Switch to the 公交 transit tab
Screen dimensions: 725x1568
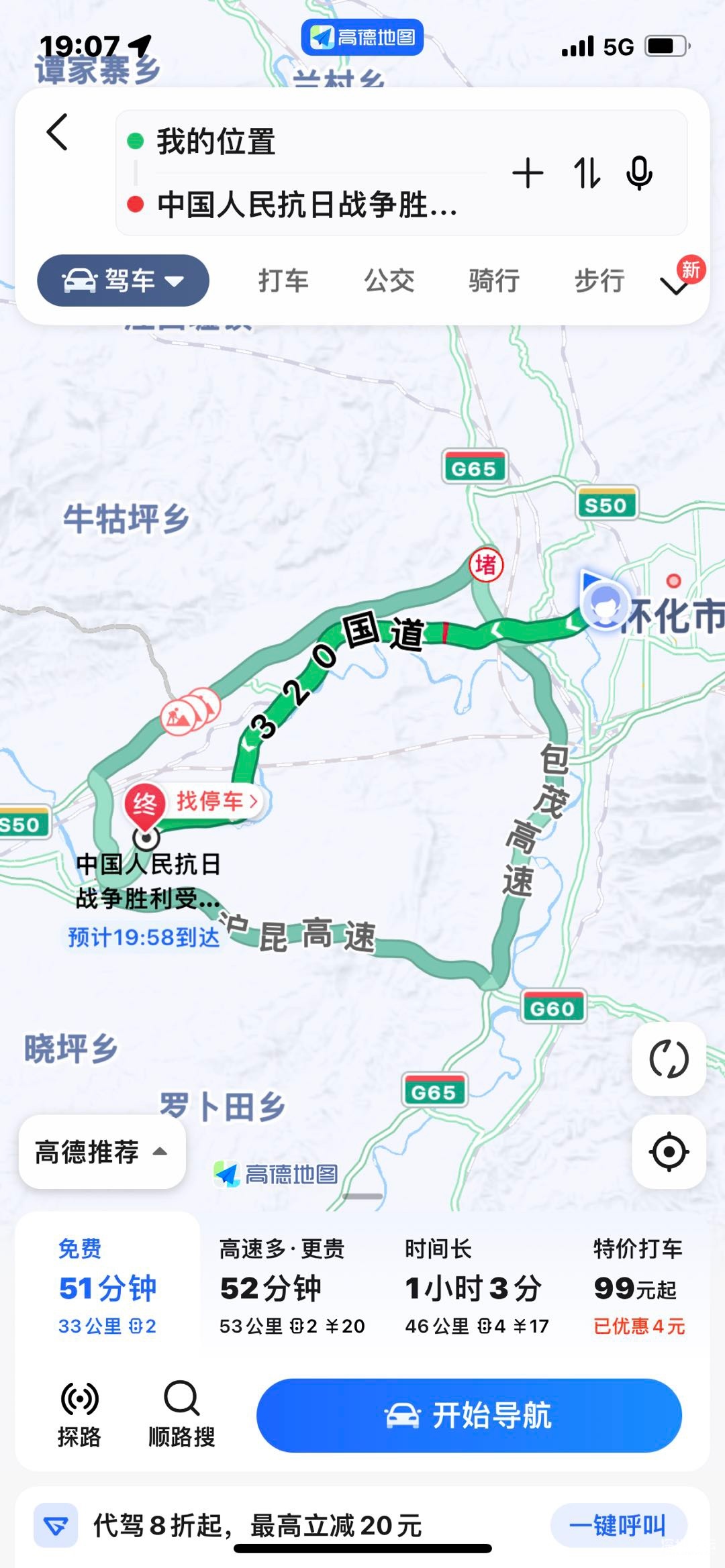(x=389, y=280)
